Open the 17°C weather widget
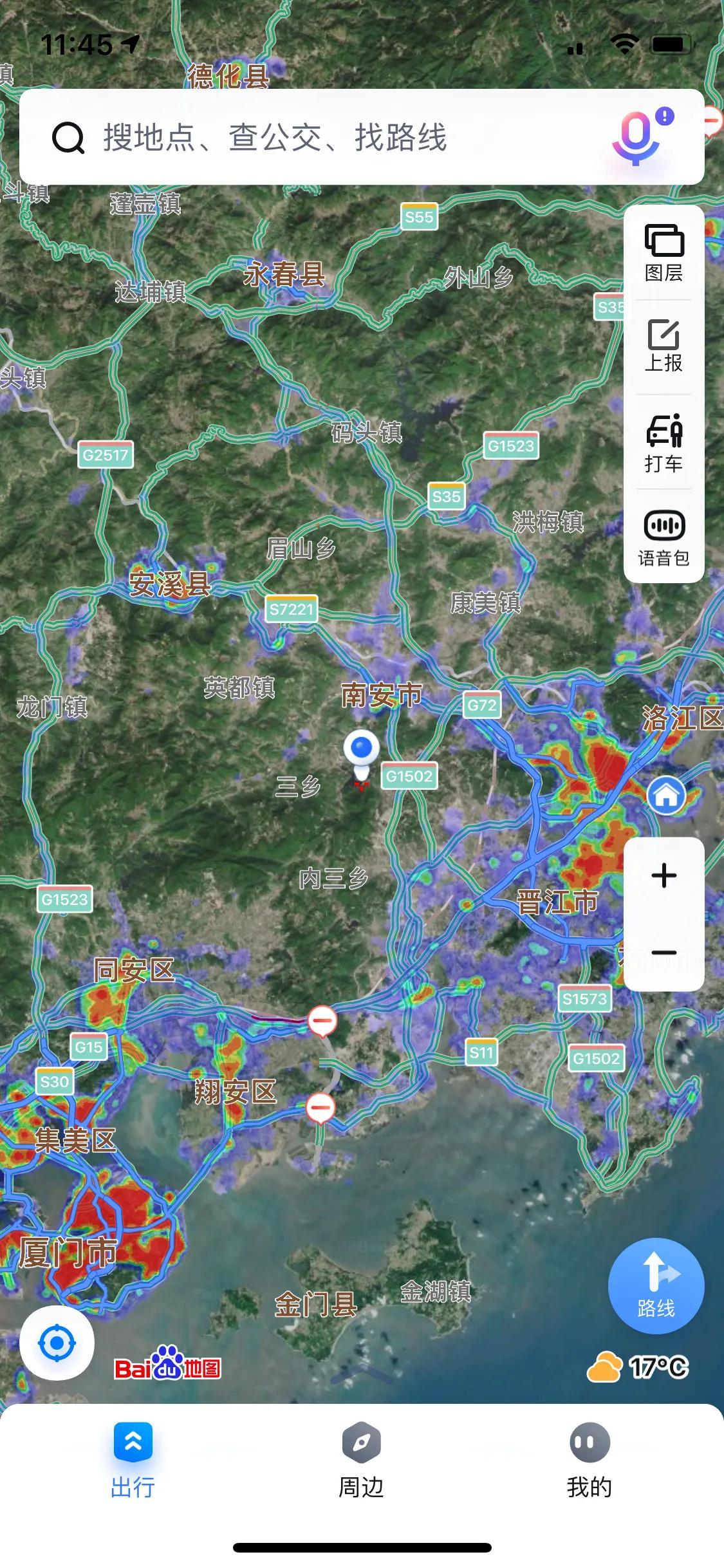Screen dimensions: 724x1568 click(x=637, y=1367)
